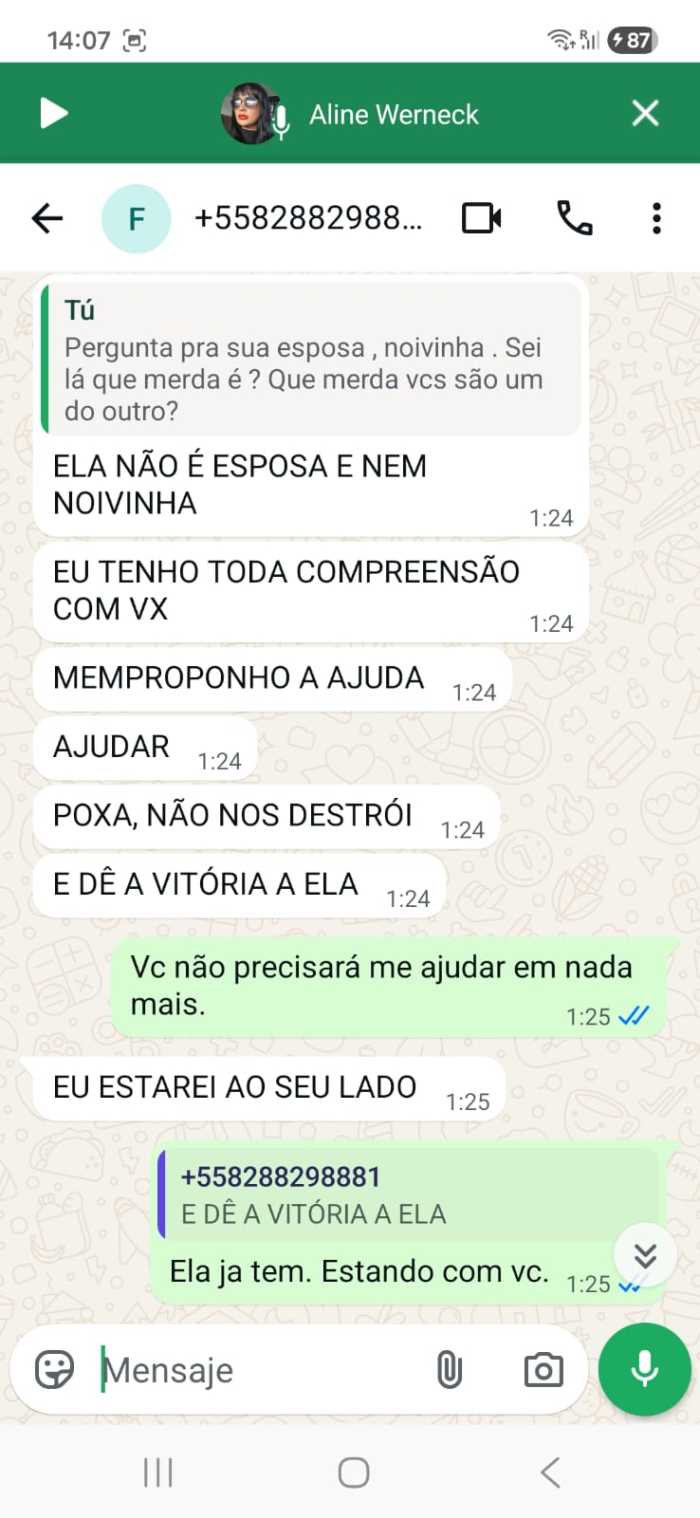
Task: Open the emoji and sticker picker
Action: pyautogui.click(x=55, y=1370)
